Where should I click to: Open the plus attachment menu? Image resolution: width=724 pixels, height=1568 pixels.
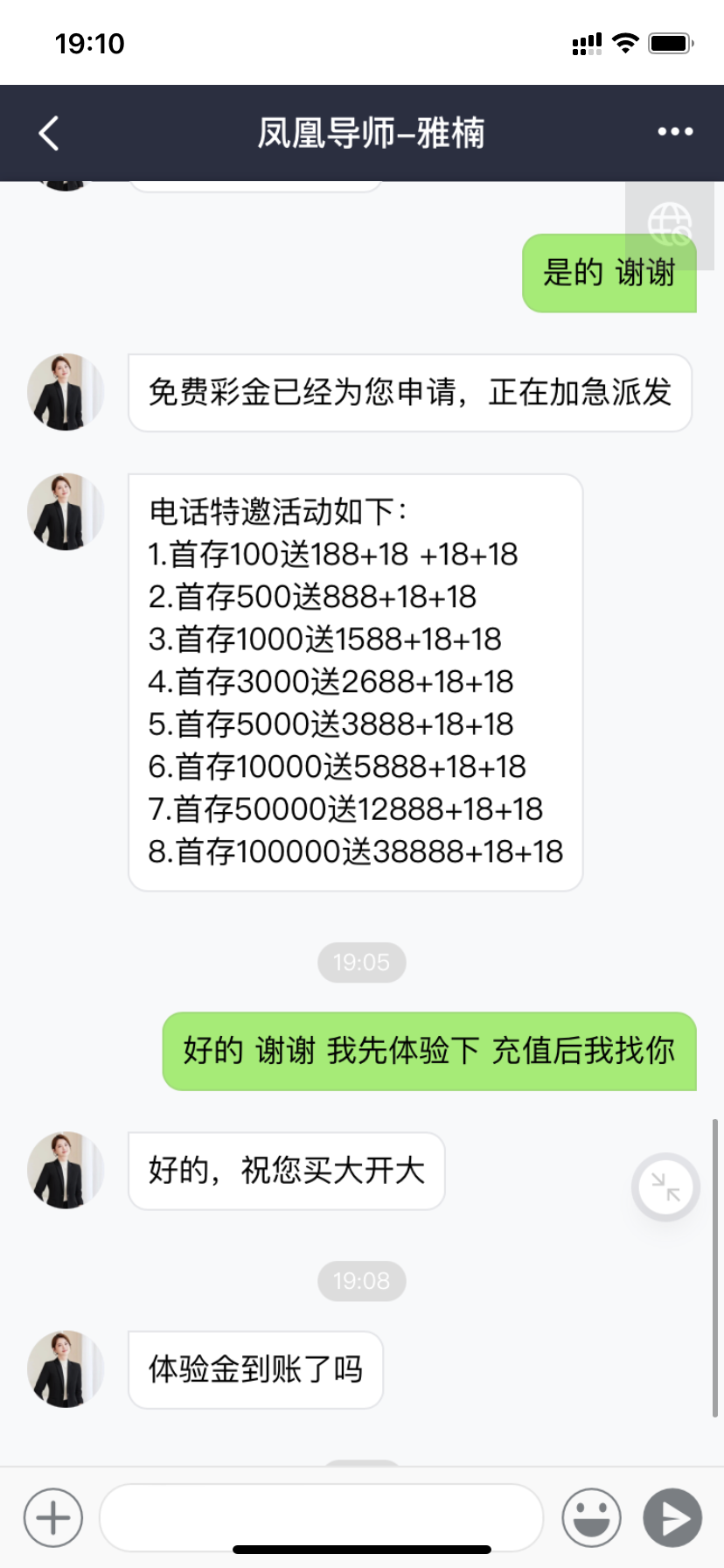pyautogui.click(x=53, y=1518)
